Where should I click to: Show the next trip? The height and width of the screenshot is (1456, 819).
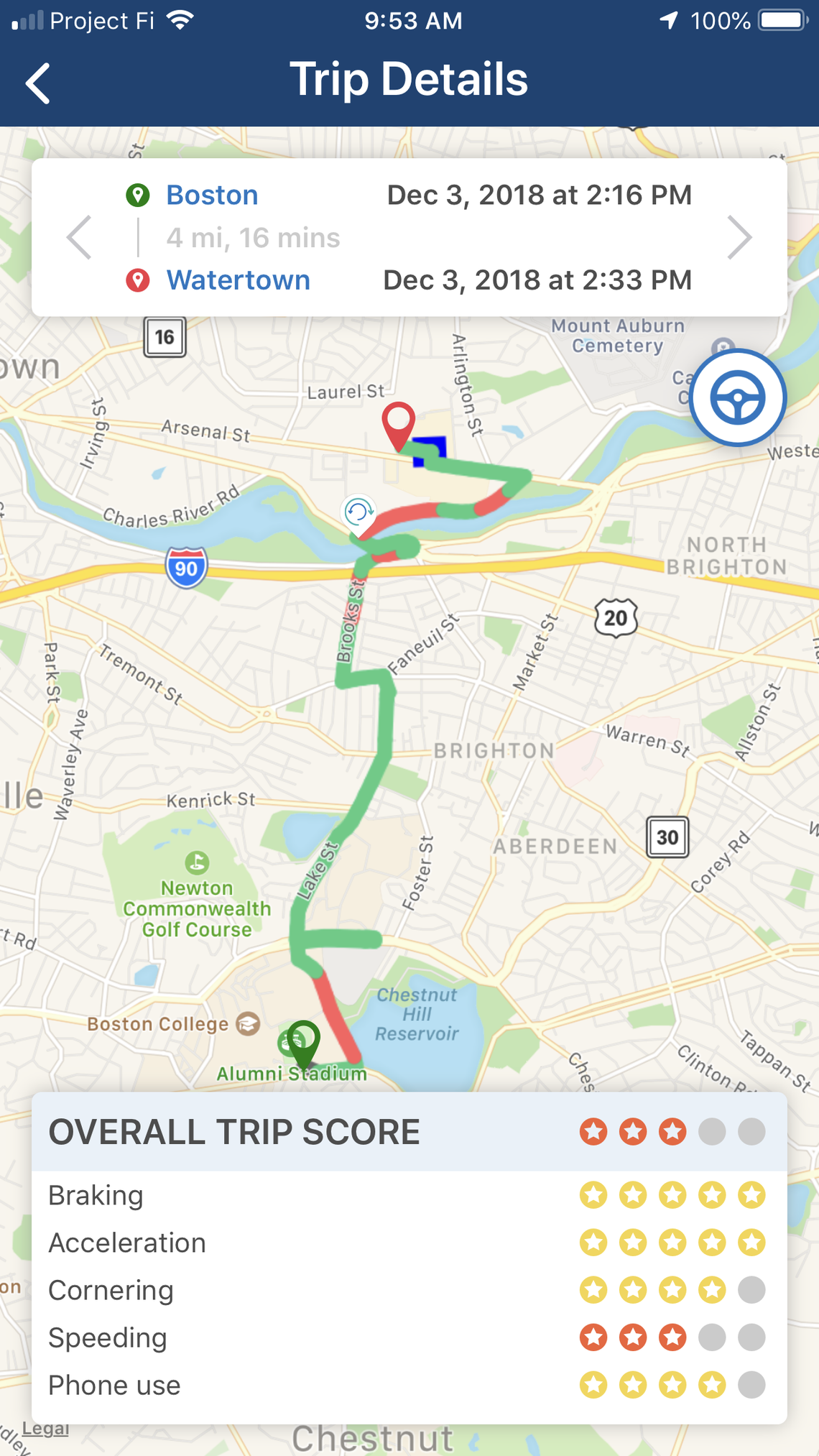(x=739, y=237)
